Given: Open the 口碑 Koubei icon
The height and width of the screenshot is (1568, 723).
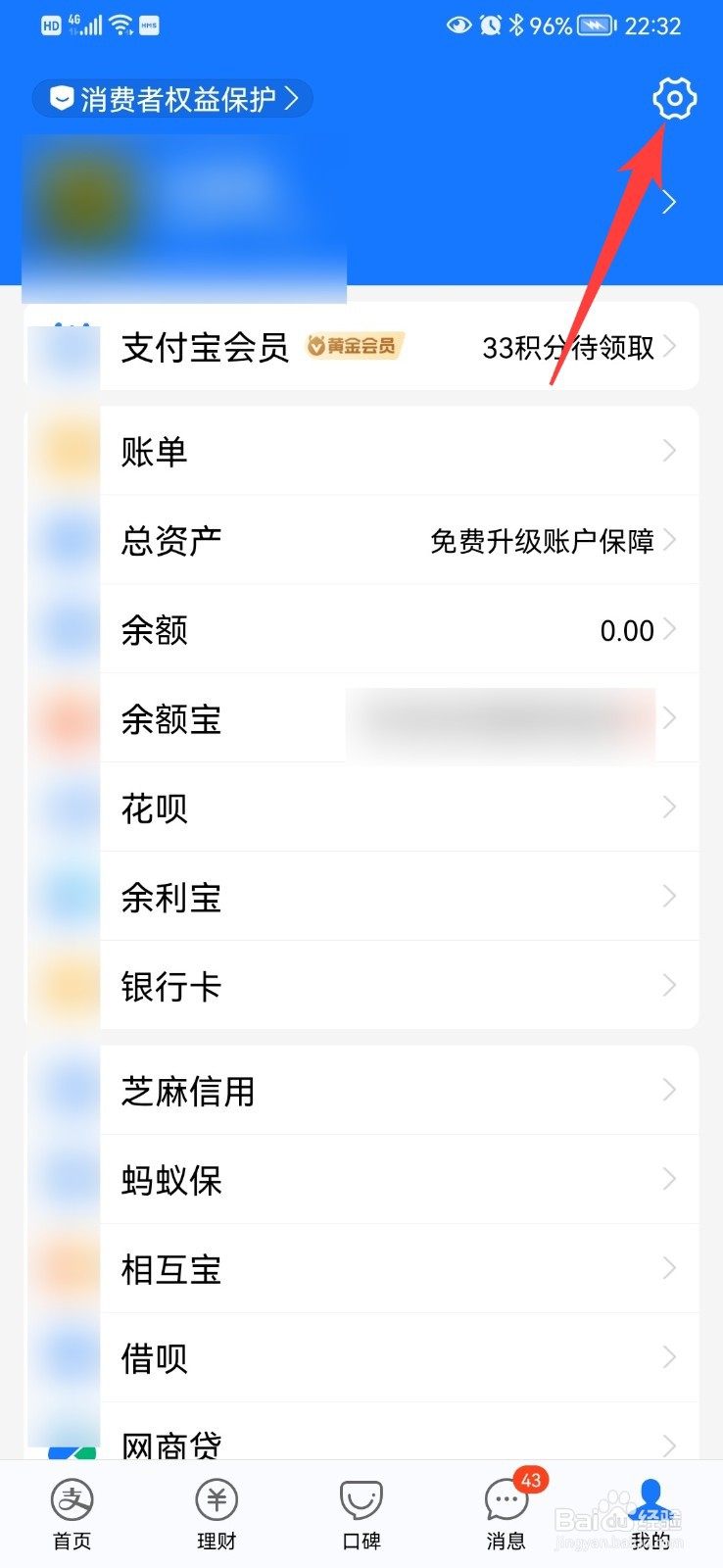Looking at the screenshot, I should click(x=361, y=1499).
